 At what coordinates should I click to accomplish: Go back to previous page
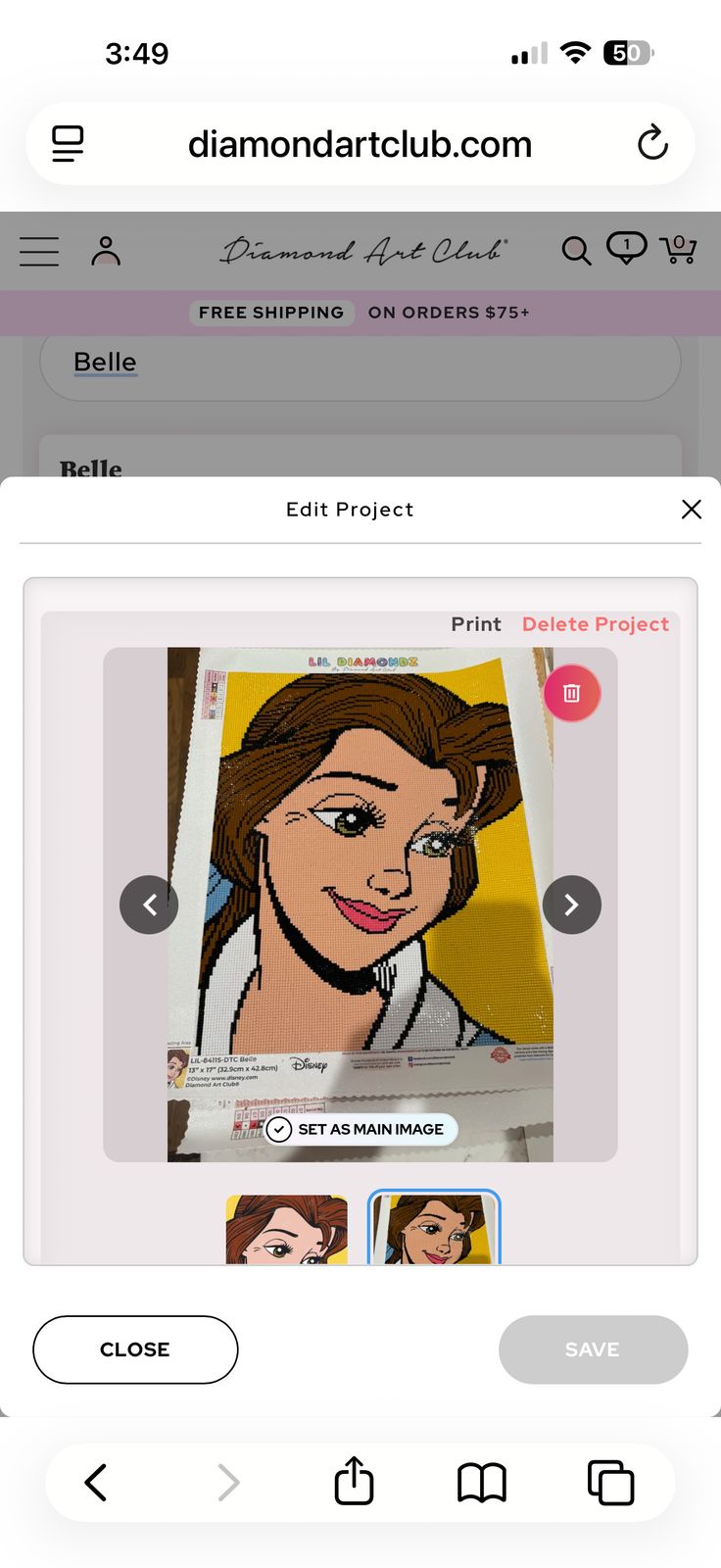tap(96, 1482)
